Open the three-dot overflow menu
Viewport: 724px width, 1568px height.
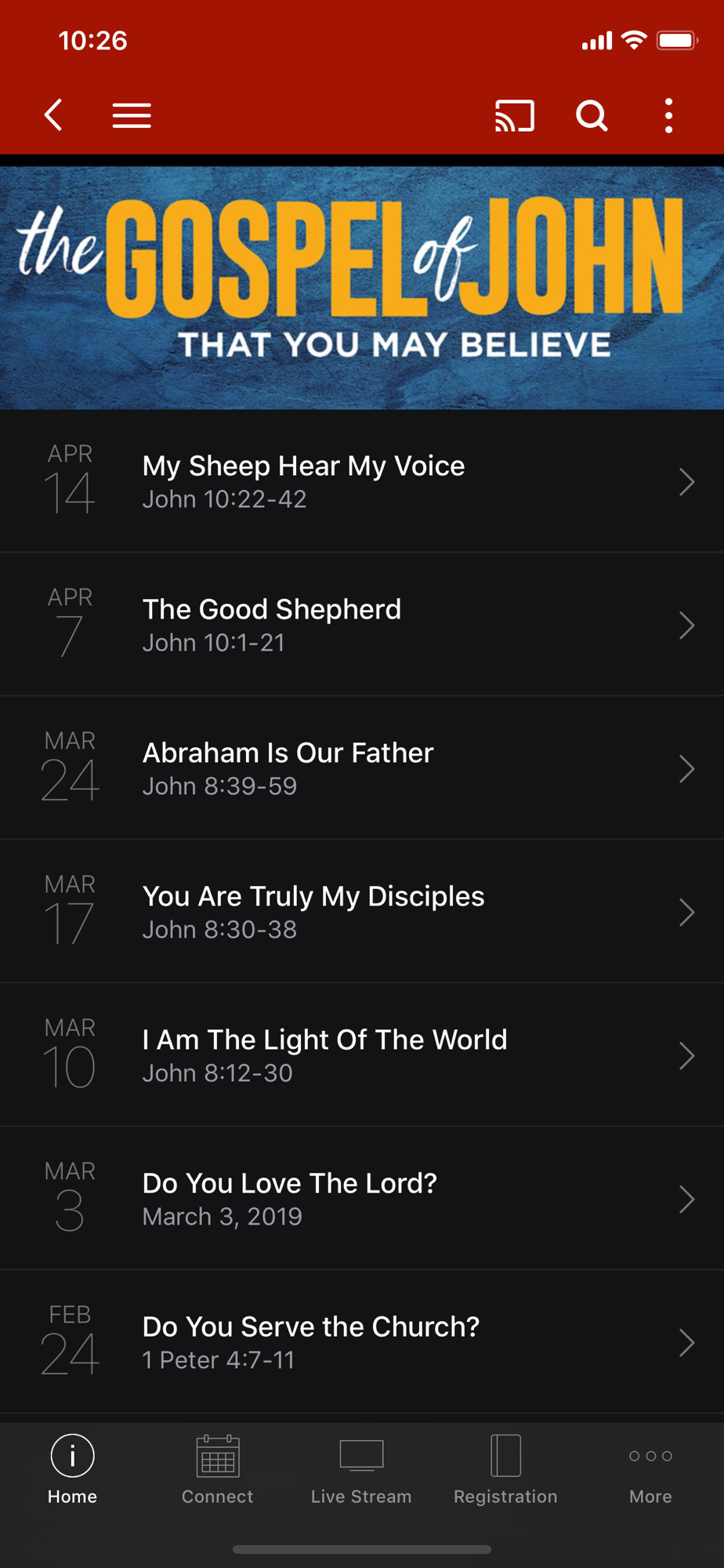coord(668,115)
